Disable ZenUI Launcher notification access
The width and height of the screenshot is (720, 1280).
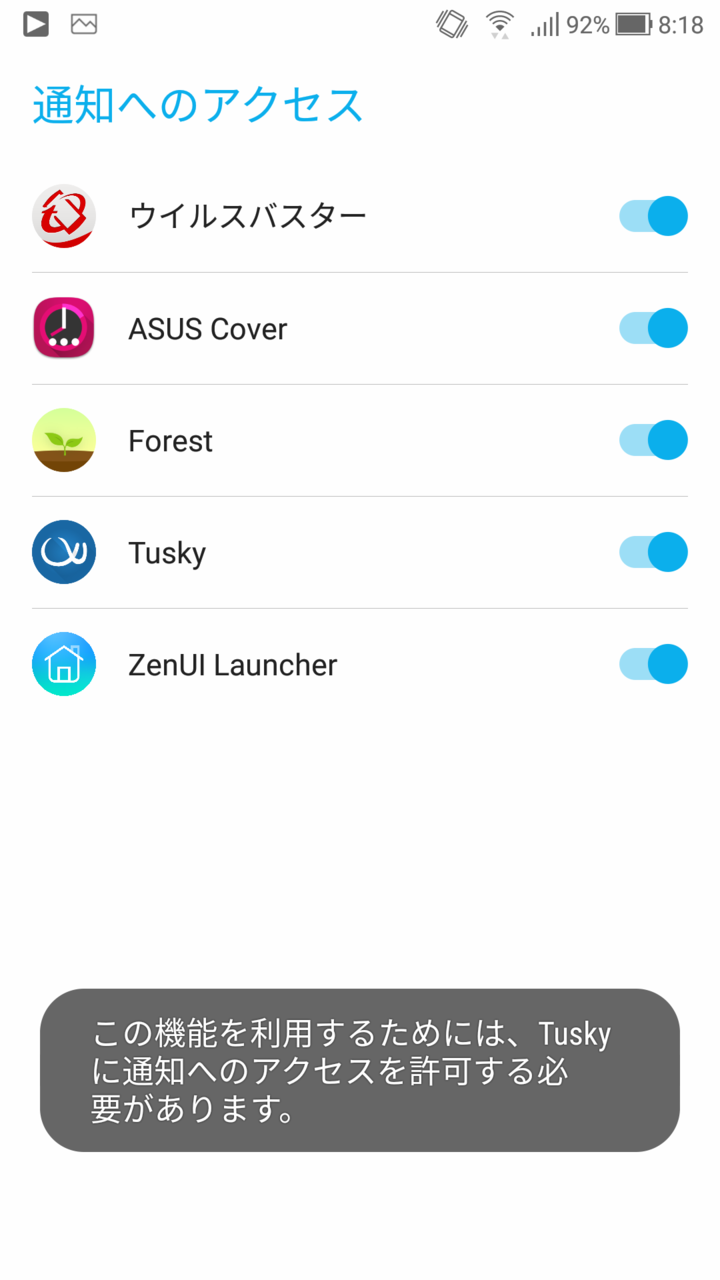coord(653,664)
